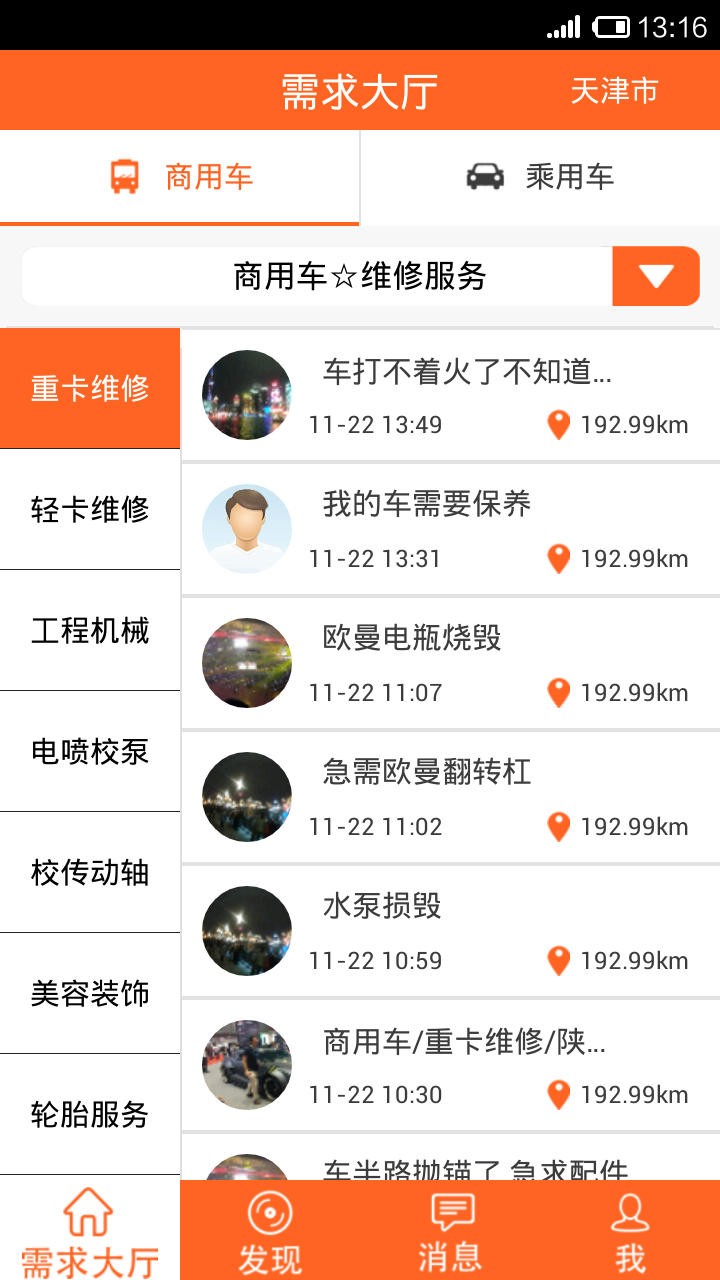This screenshot has width=720, height=1280.
Task: Open the 消息 tab
Action: 450,1232
